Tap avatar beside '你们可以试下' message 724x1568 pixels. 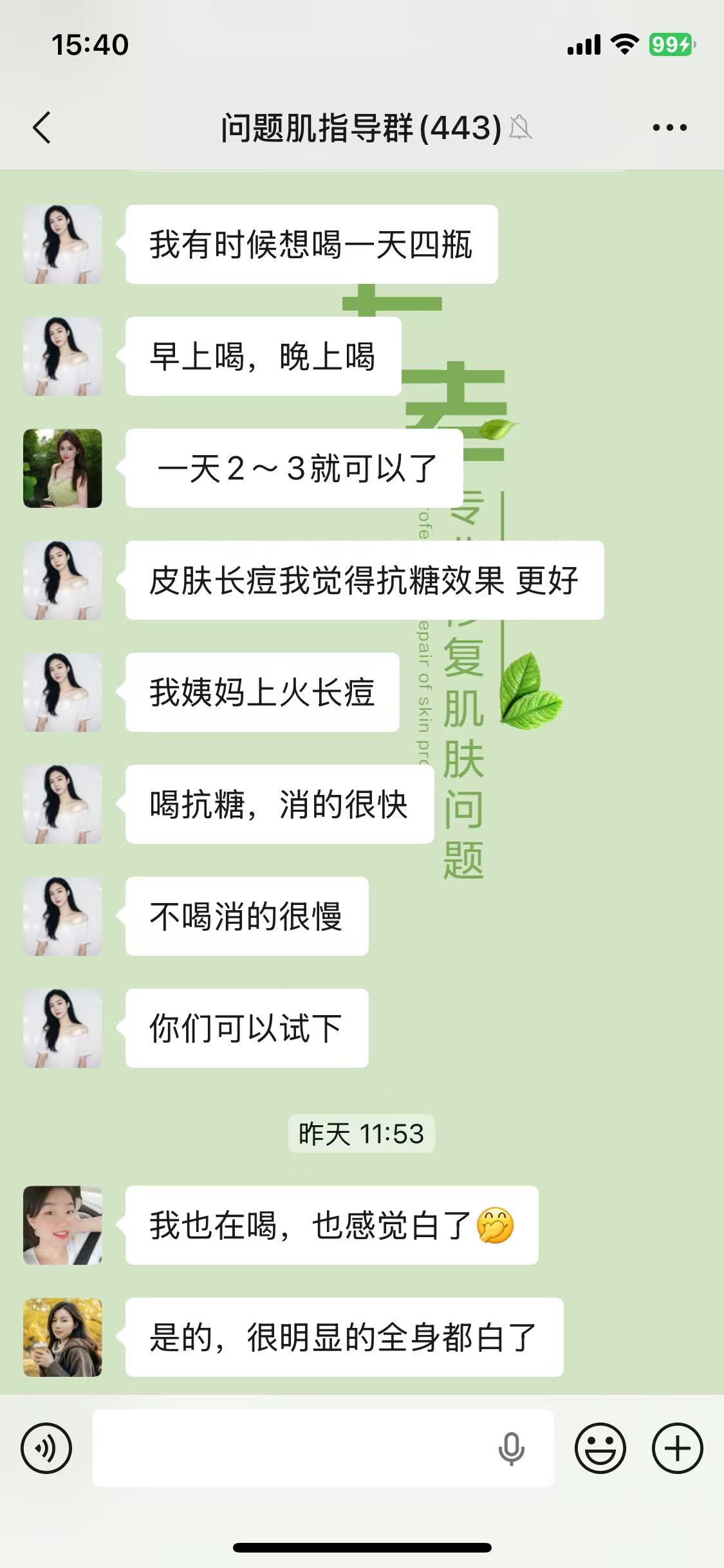point(62,1028)
